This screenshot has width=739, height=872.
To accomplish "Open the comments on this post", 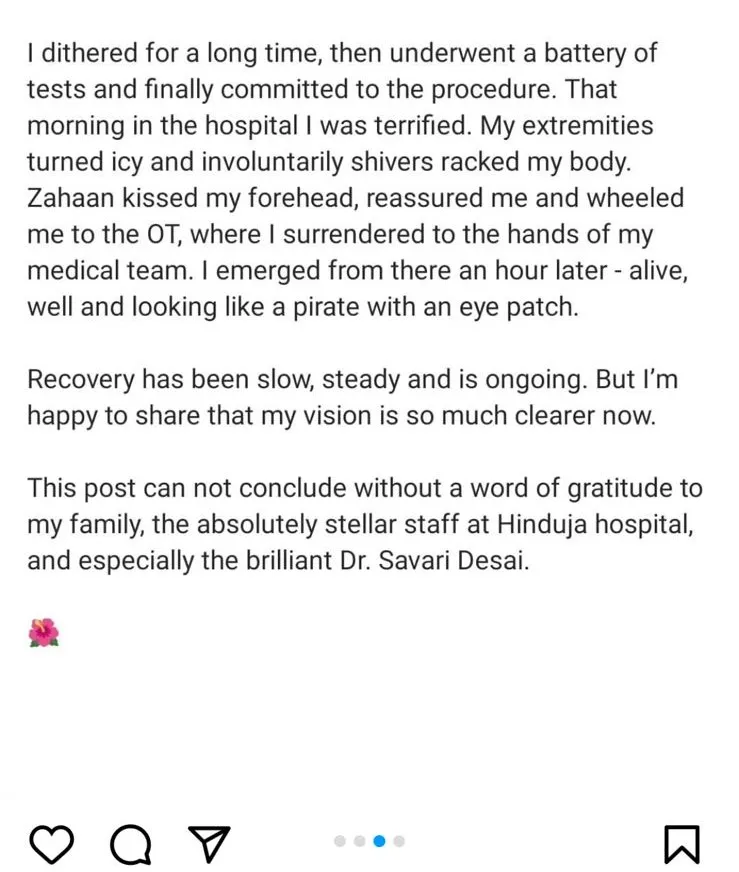I will point(131,844).
